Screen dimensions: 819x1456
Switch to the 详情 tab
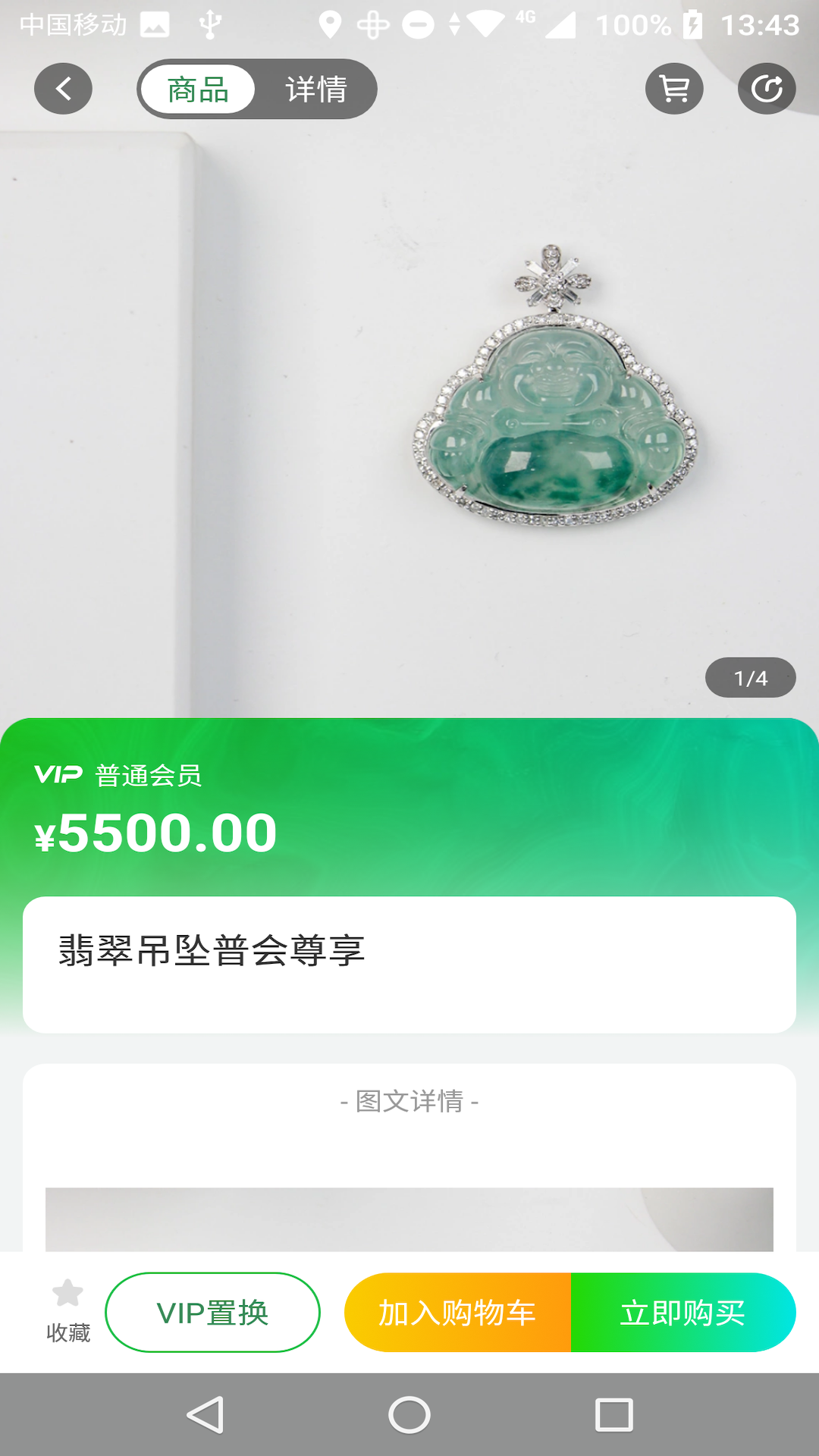[316, 89]
